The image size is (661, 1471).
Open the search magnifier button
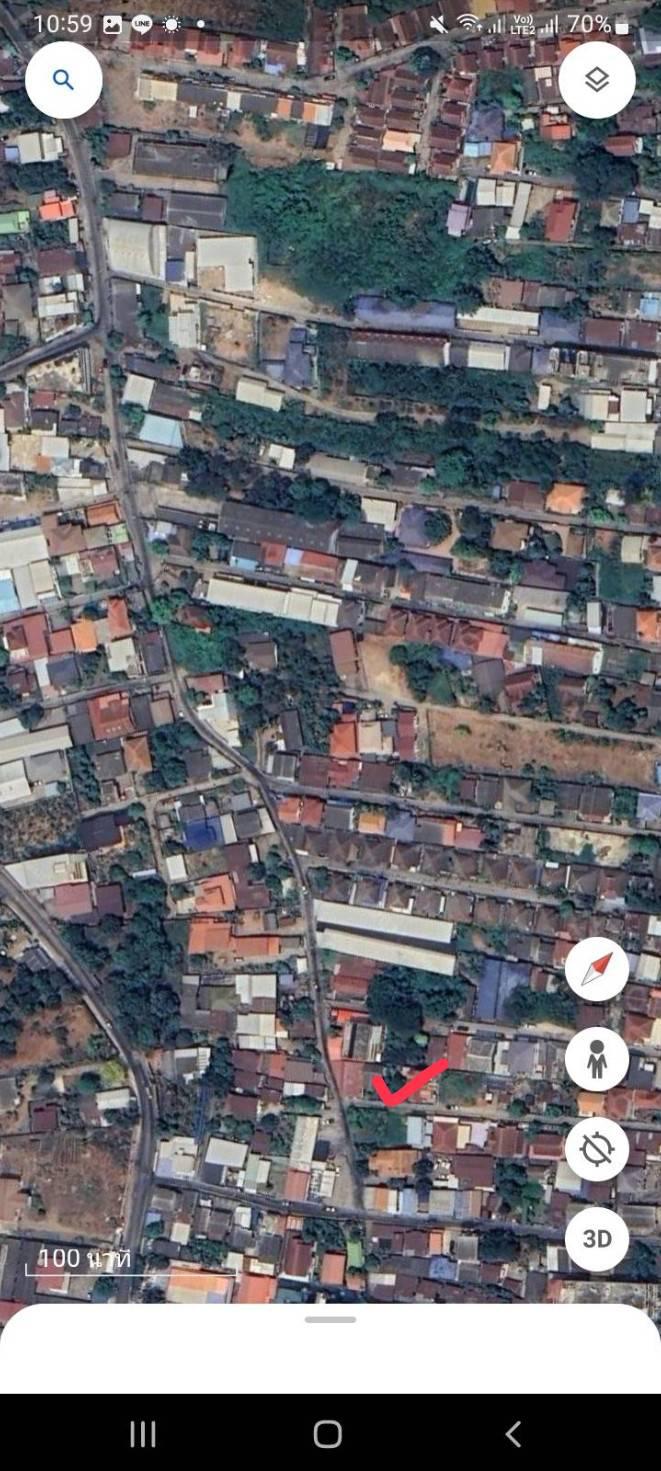(63, 80)
